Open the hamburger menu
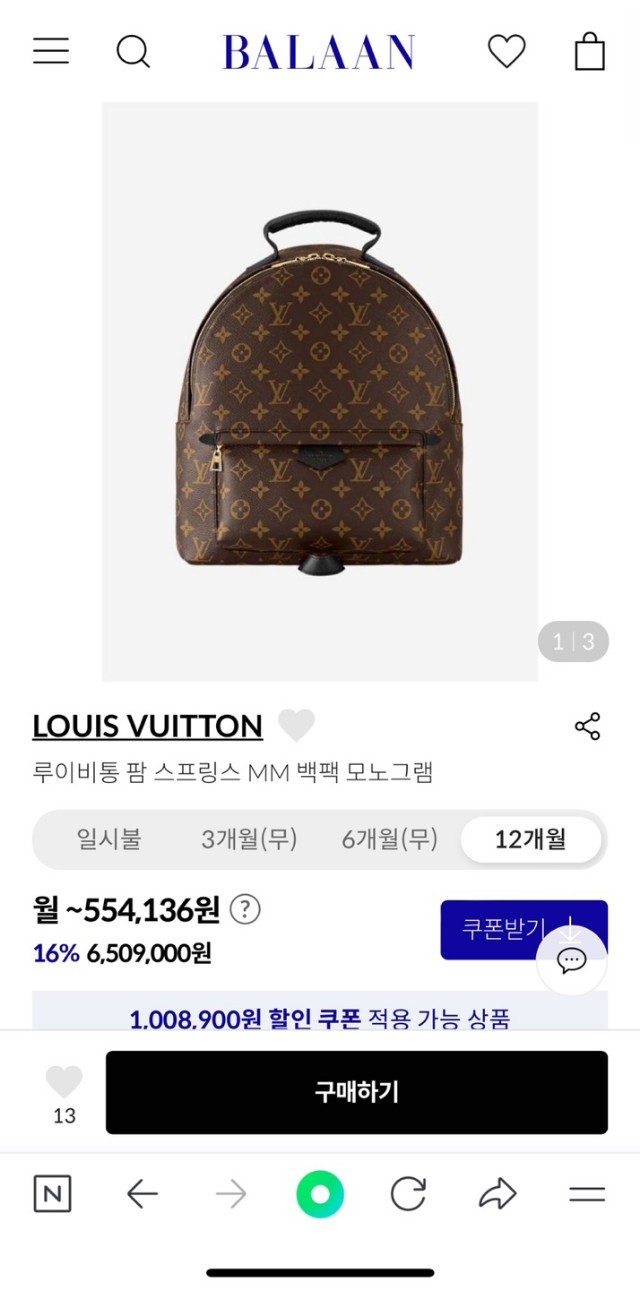 pos(51,51)
